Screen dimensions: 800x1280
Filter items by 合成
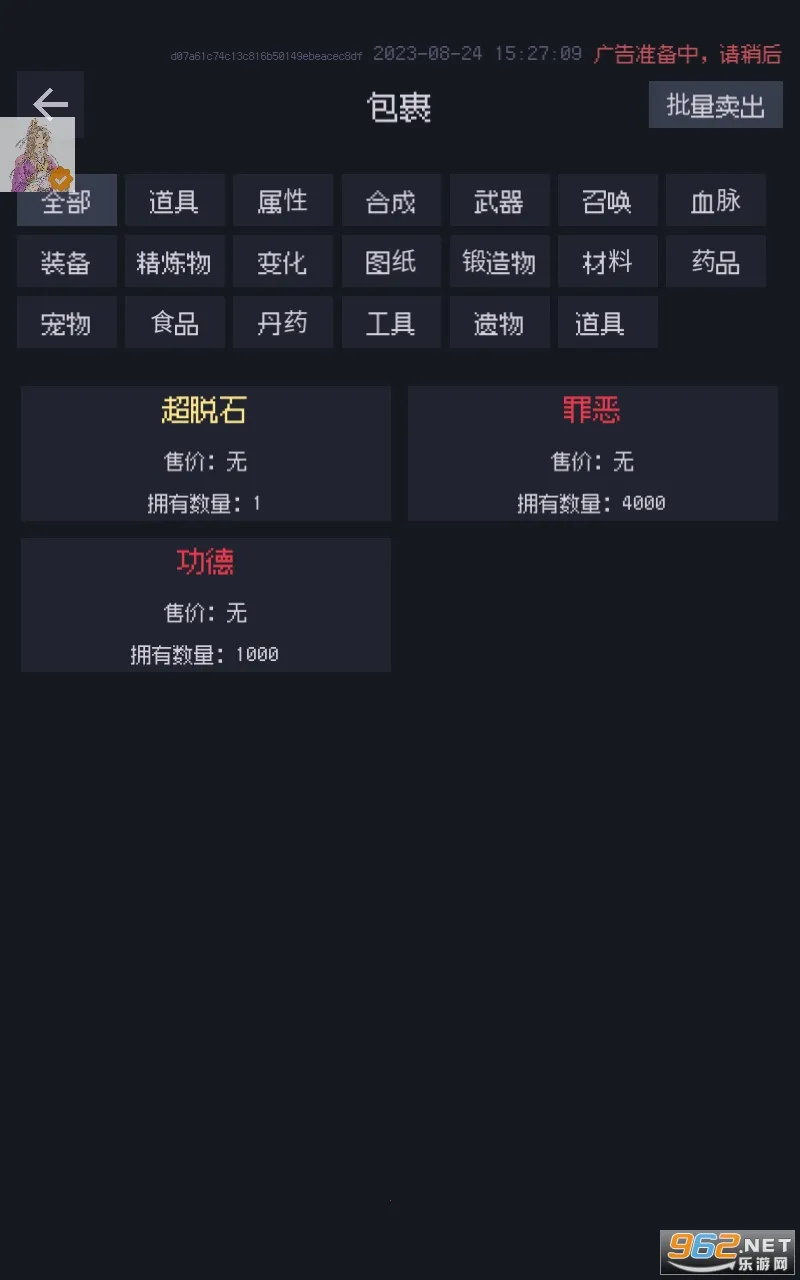[390, 201]
